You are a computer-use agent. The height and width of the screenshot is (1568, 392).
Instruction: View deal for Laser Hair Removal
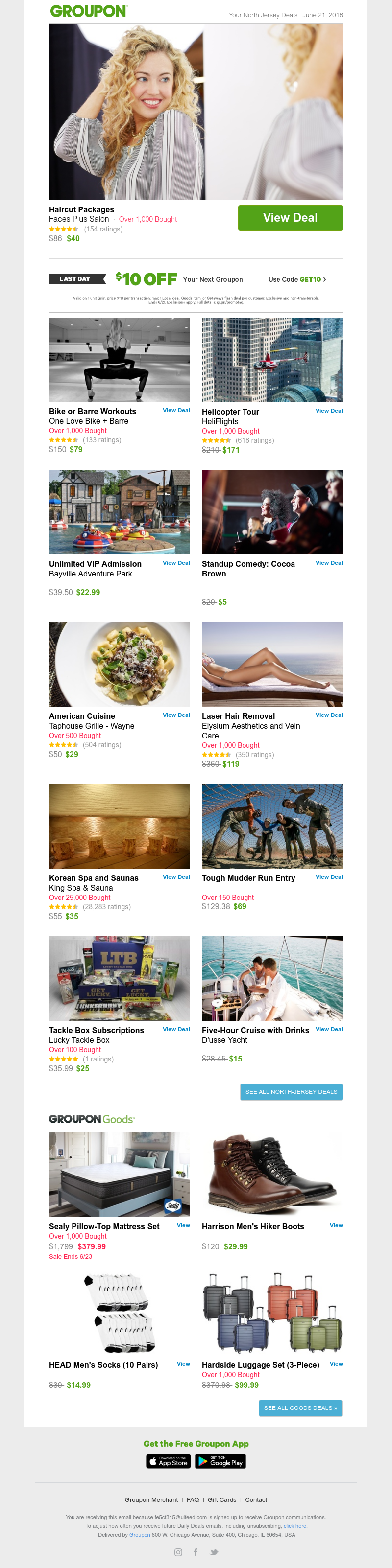329,715
